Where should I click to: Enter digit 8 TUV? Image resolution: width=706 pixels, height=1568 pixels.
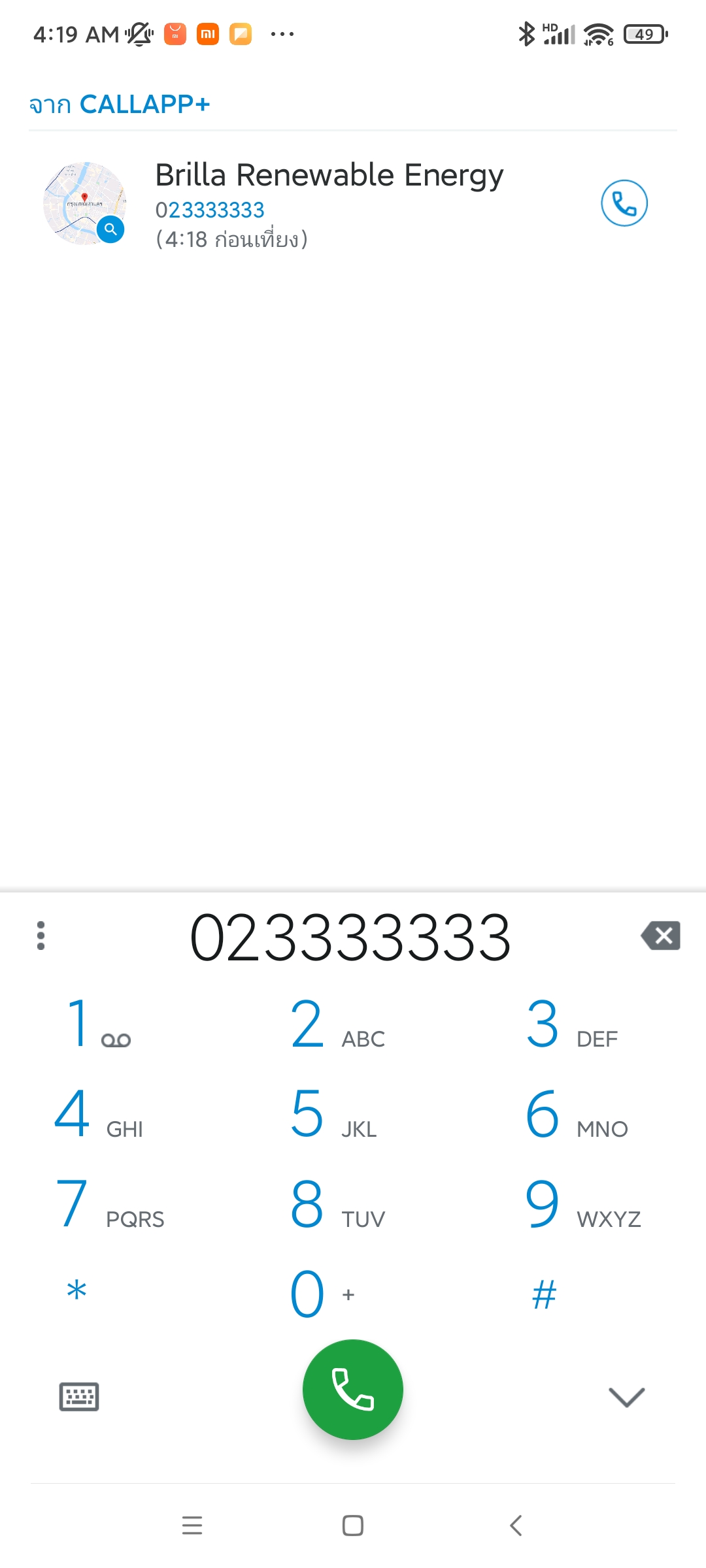tap(337, 1205)
